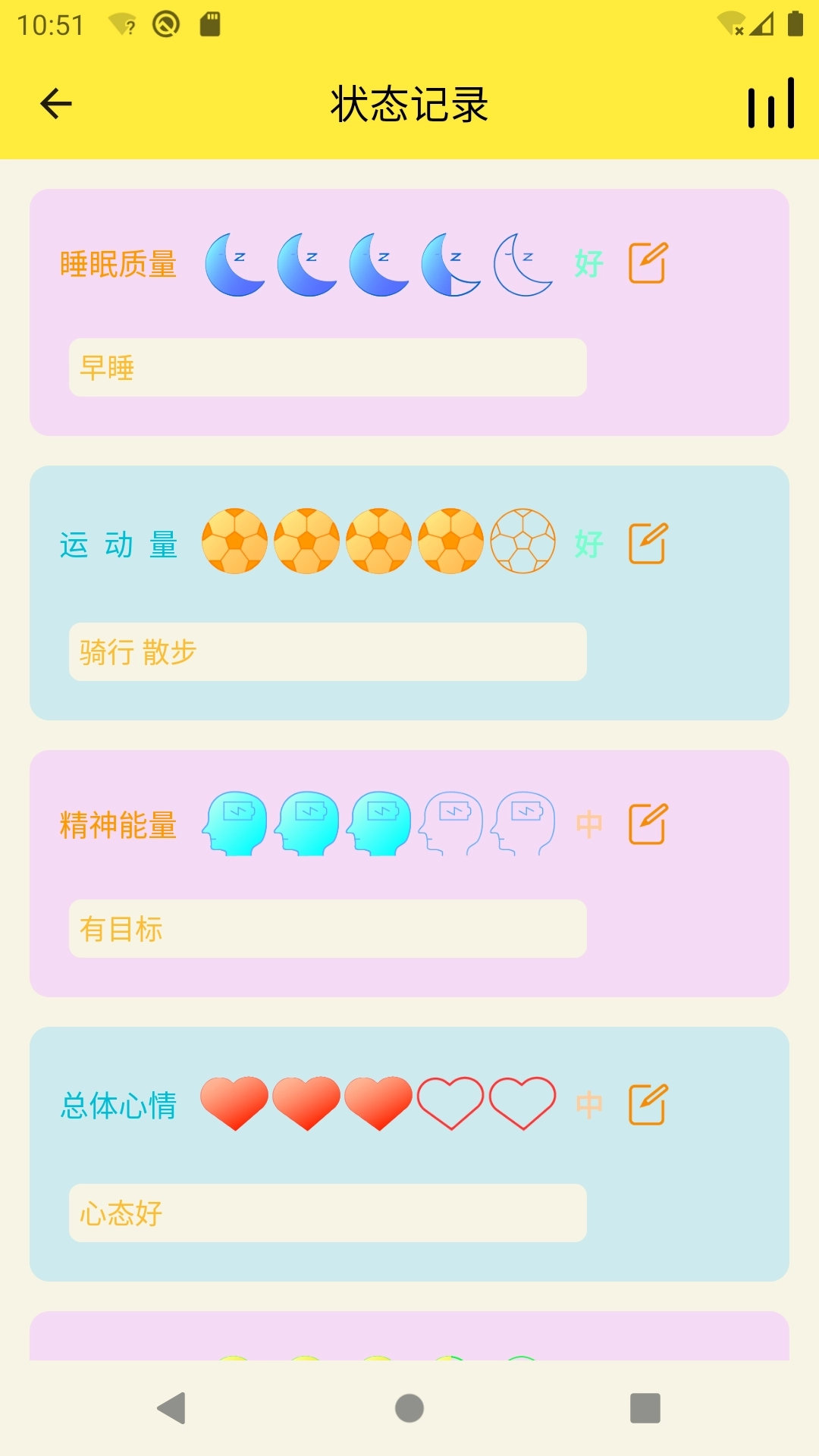819x1456 pixels.
Task: Click the 好 label beside sleep quality
Action: pyautogui.click(x=590, y=264)
